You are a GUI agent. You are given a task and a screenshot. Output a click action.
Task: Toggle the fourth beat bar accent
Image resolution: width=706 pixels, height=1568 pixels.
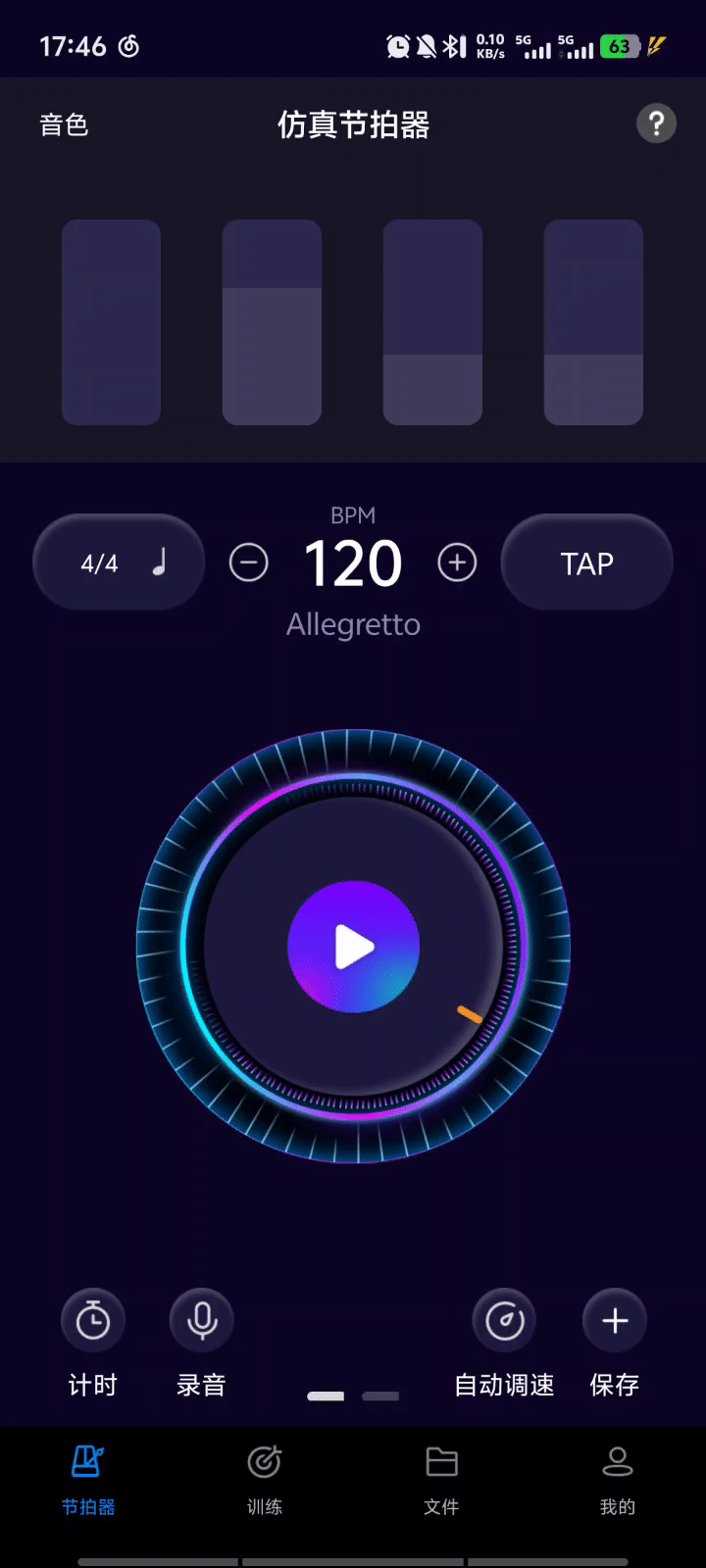pos(593,322)
